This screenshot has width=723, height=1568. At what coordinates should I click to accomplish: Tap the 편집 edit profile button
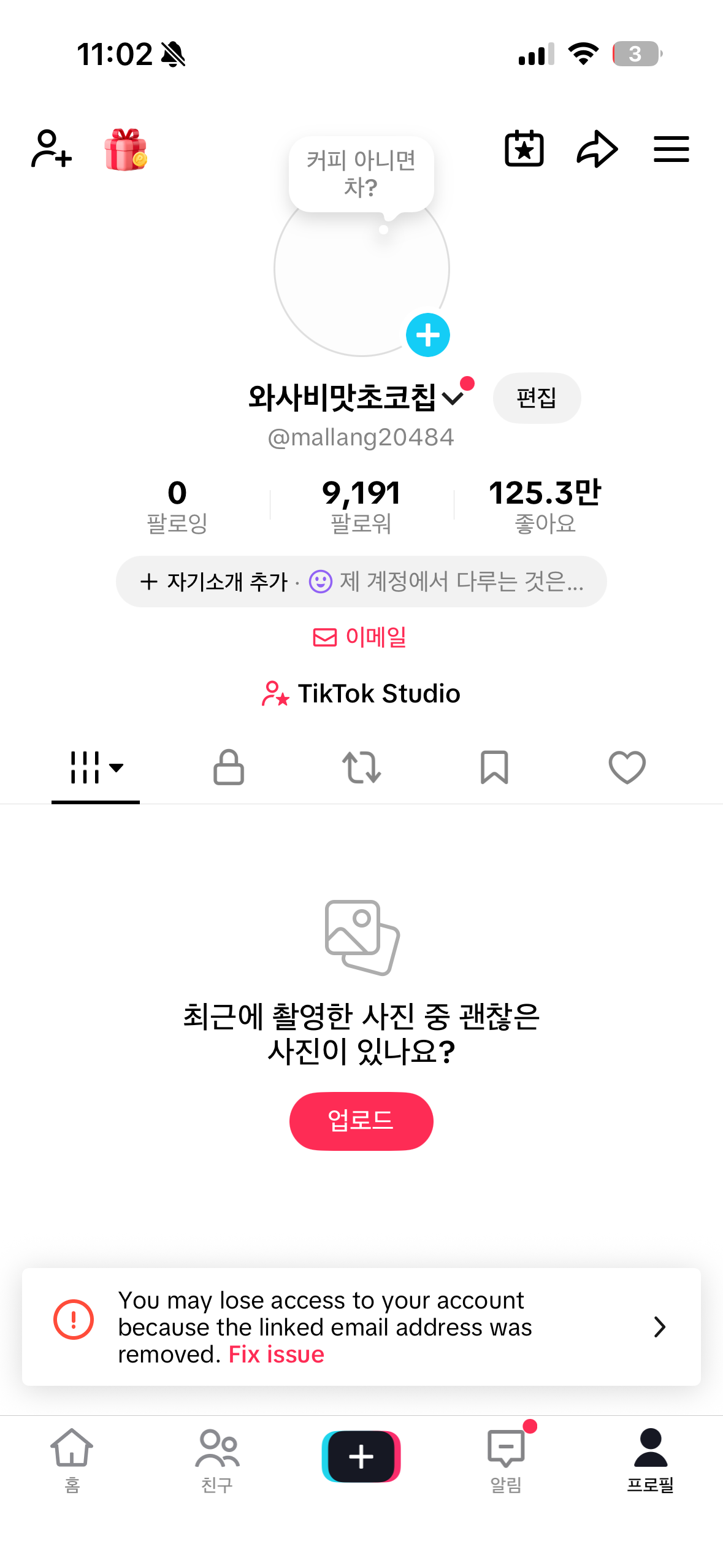tap(537, 398)
